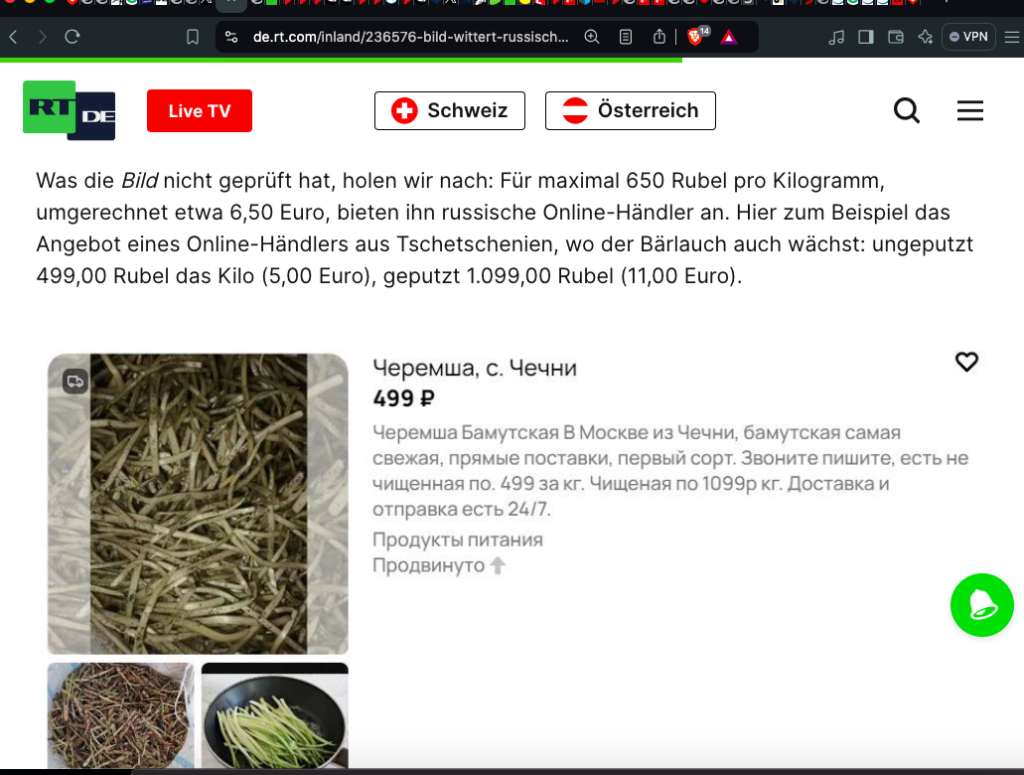Open the hamburger menu

970,110
